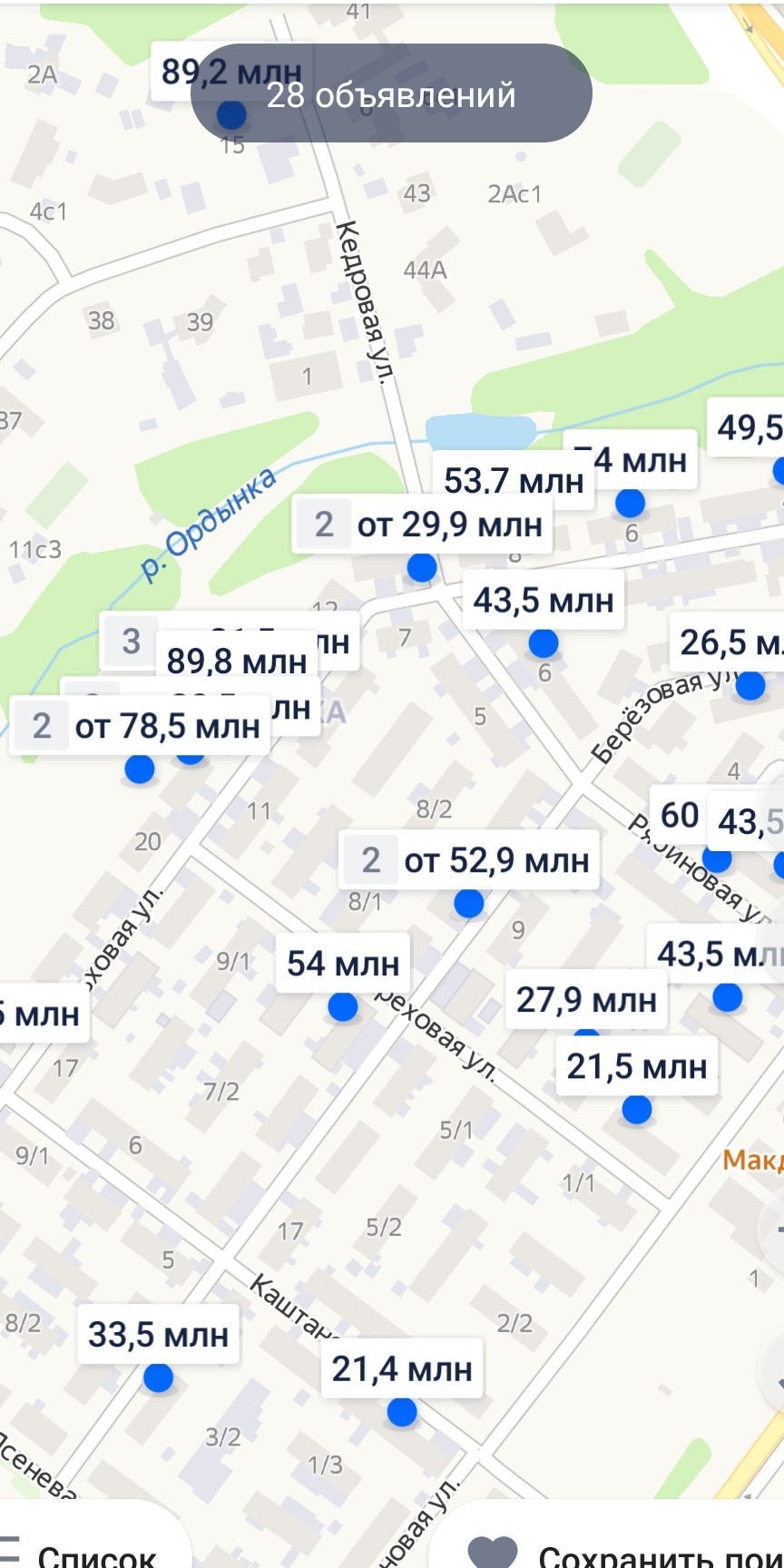Tap the 27,9 млн price marker

586,1000
